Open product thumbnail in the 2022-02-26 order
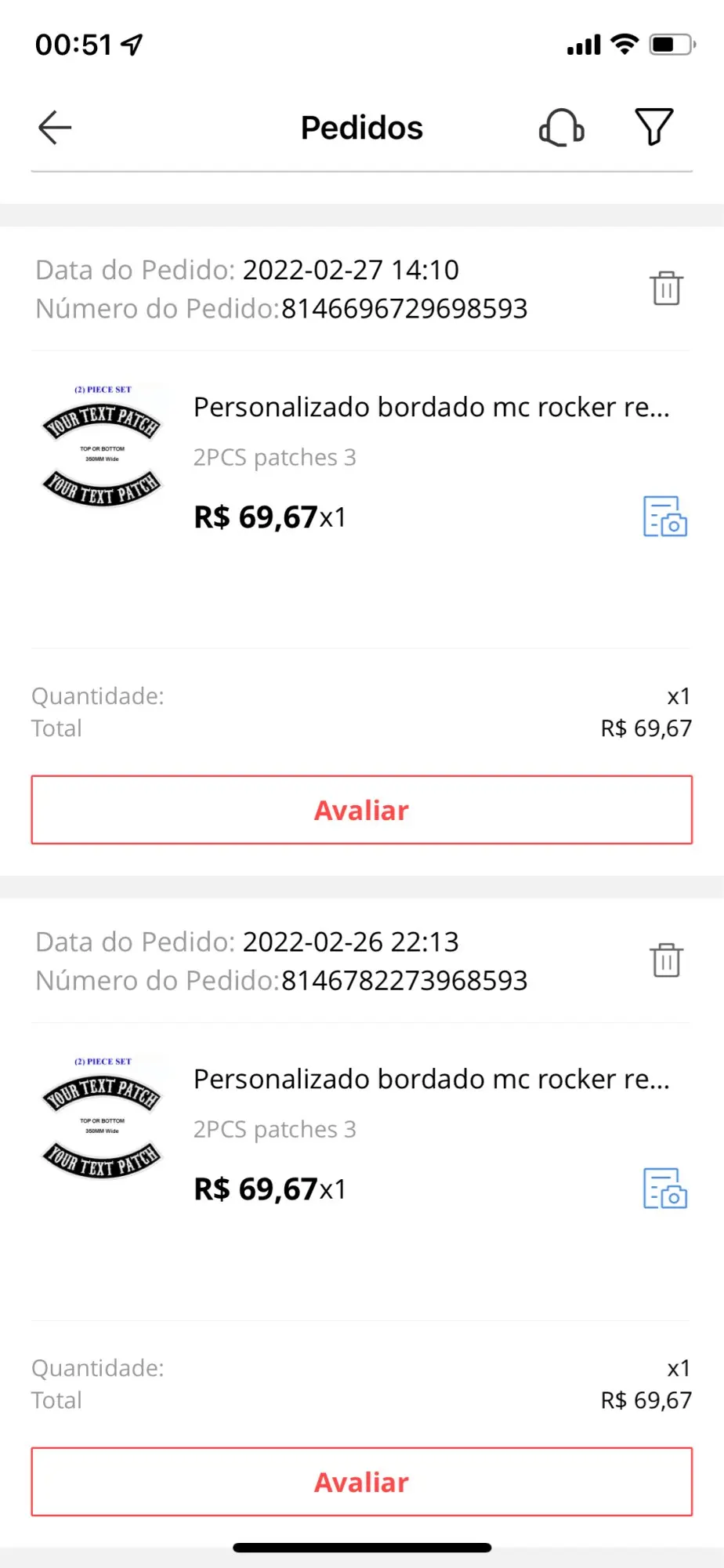The image size is (724, 1568). pyautogui.click(x=102, y=1119)
